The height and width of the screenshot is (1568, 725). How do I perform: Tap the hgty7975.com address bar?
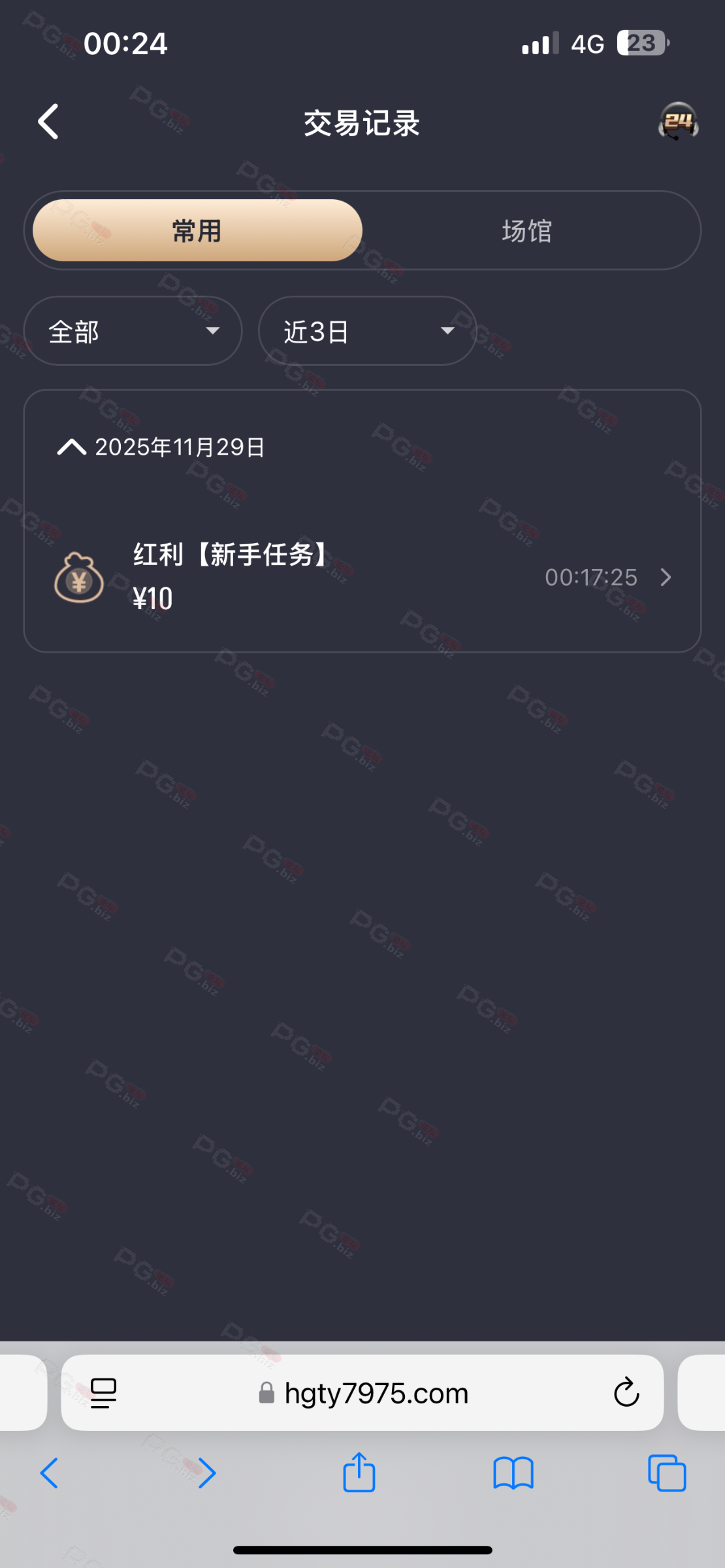pos(376,1394)
